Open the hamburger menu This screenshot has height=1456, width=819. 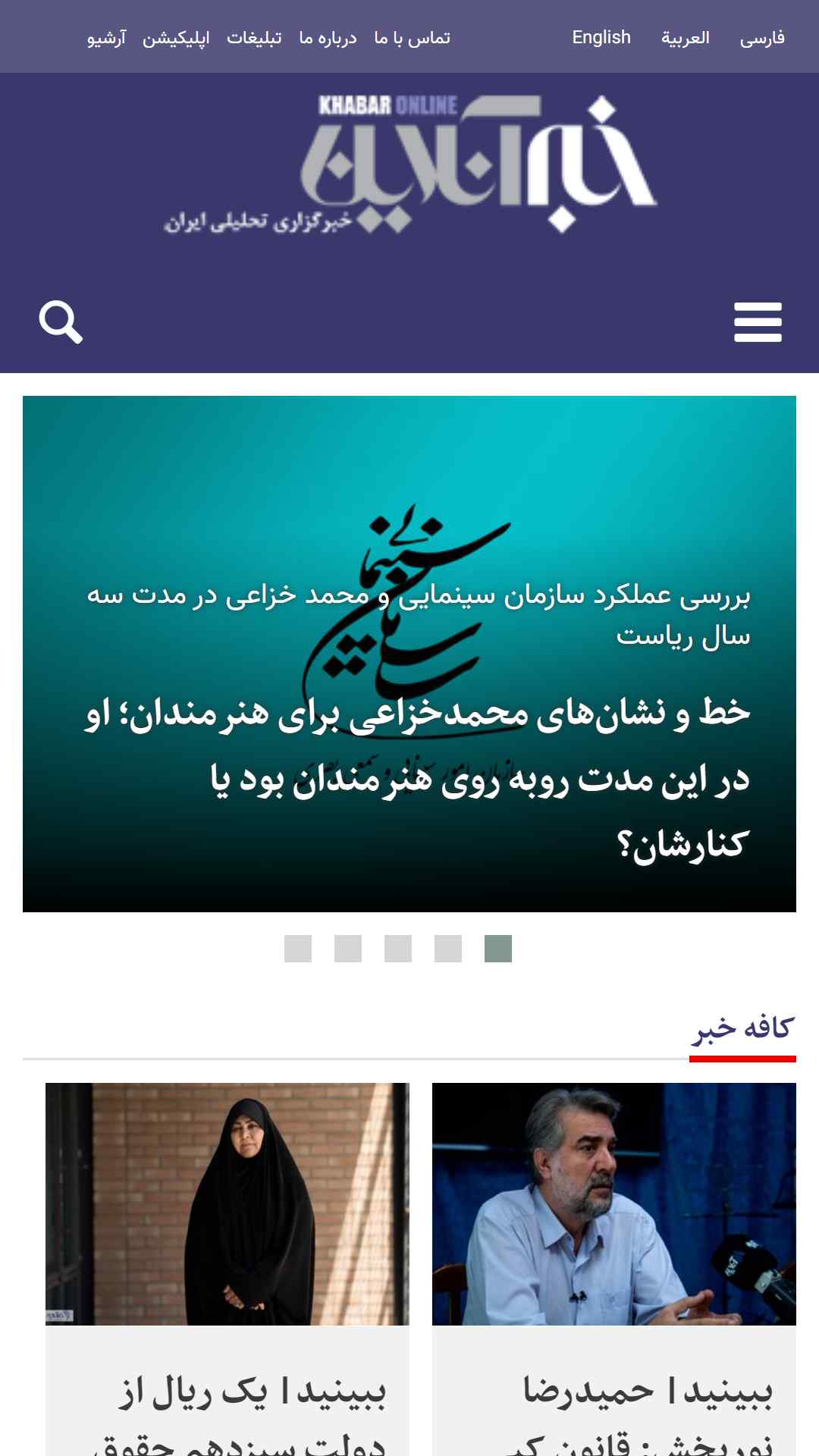click(x=758, y=322)
